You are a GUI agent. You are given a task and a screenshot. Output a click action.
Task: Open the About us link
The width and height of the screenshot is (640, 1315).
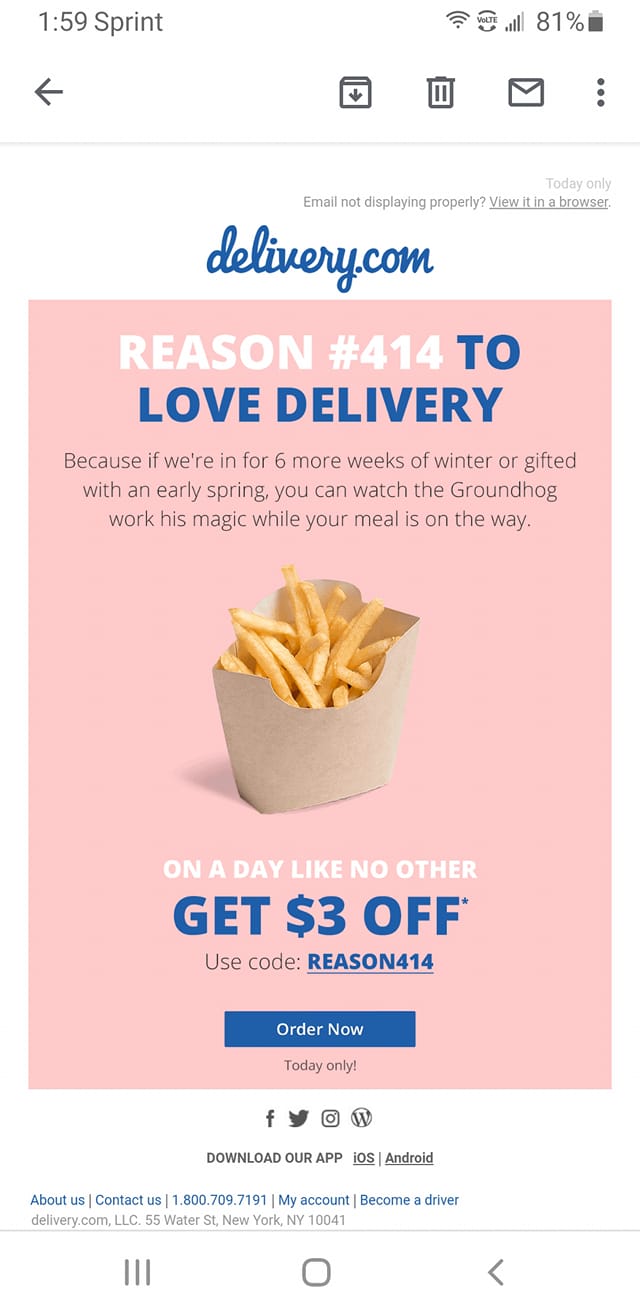57,1200
